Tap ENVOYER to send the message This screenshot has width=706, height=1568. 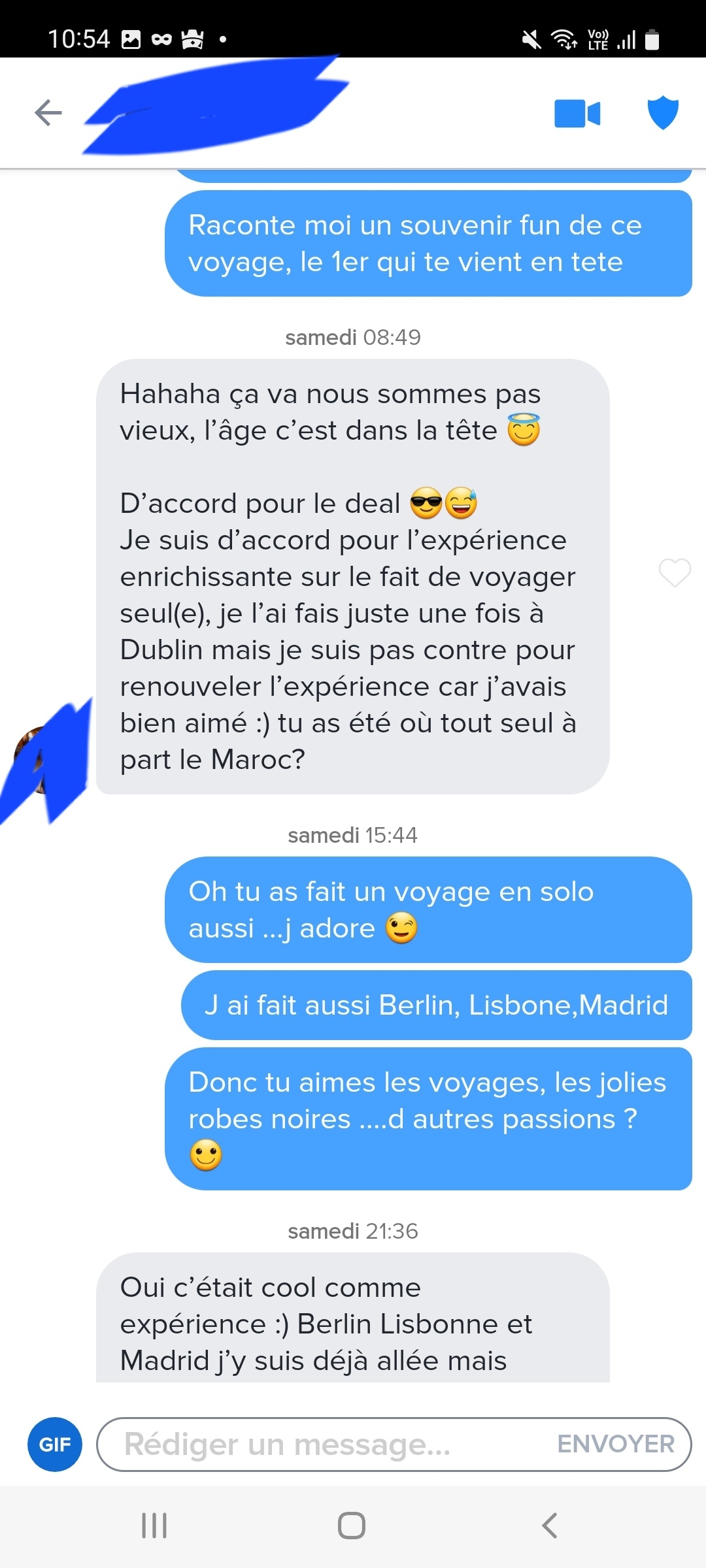pos(616,1444)
